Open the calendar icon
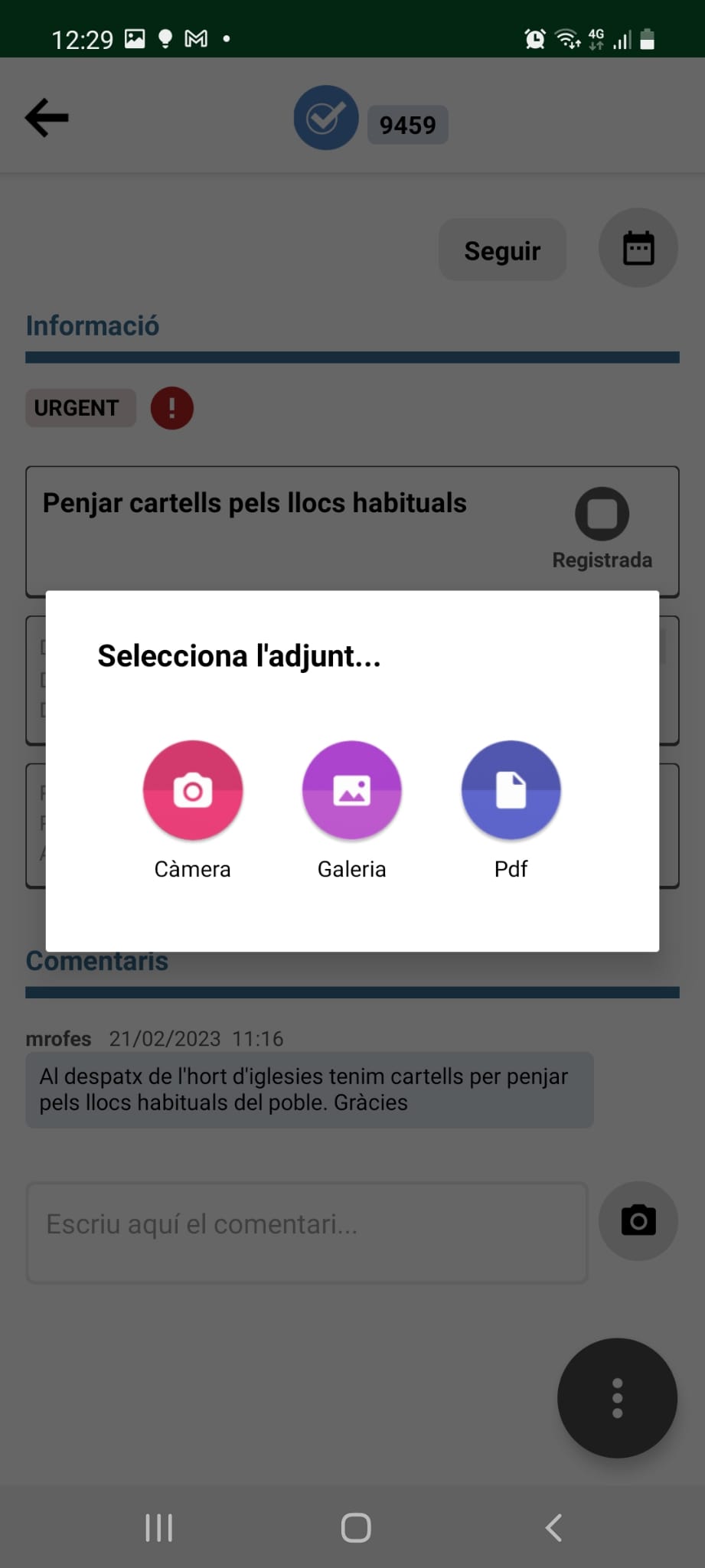The image size is (705, 1568). 638,249
